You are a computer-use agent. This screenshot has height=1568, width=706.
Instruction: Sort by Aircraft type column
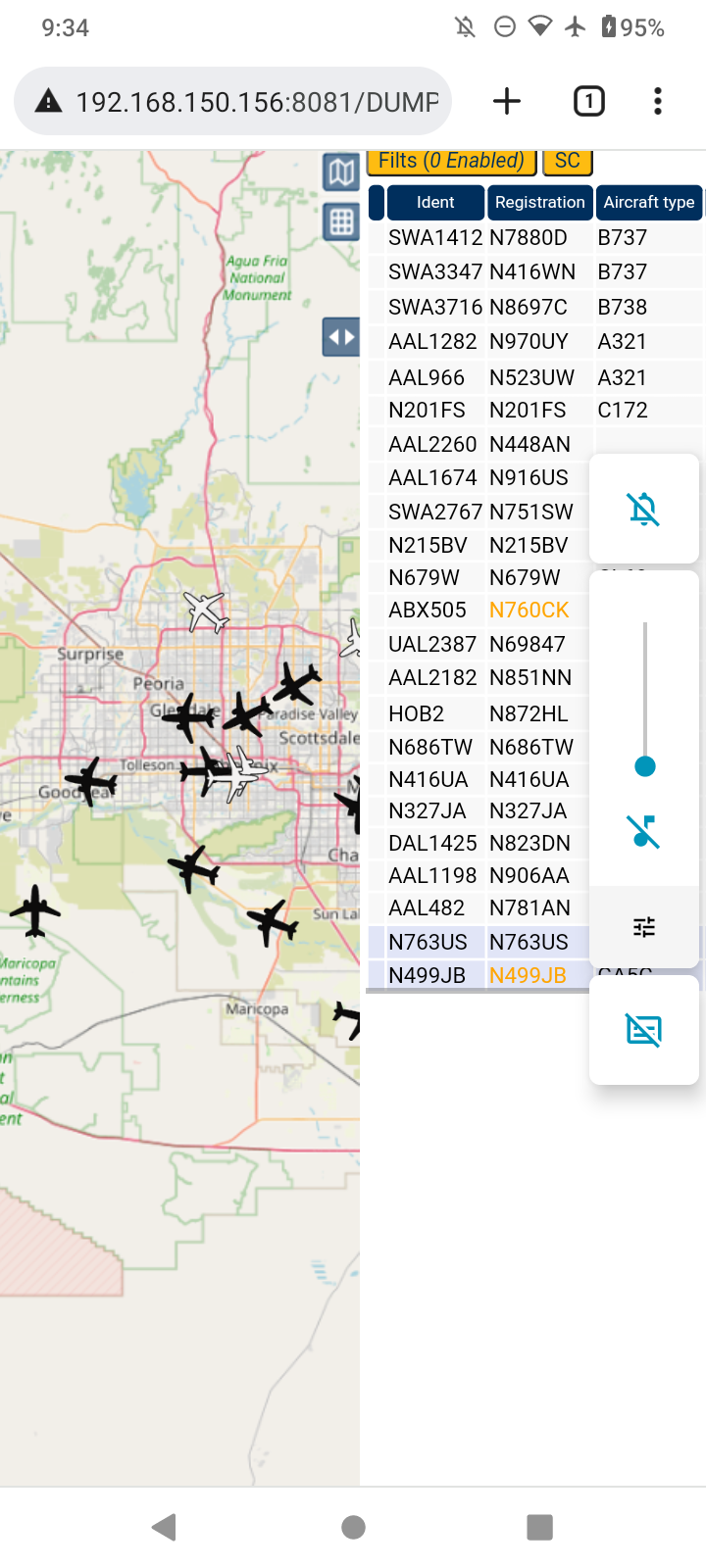pos(649,202)
